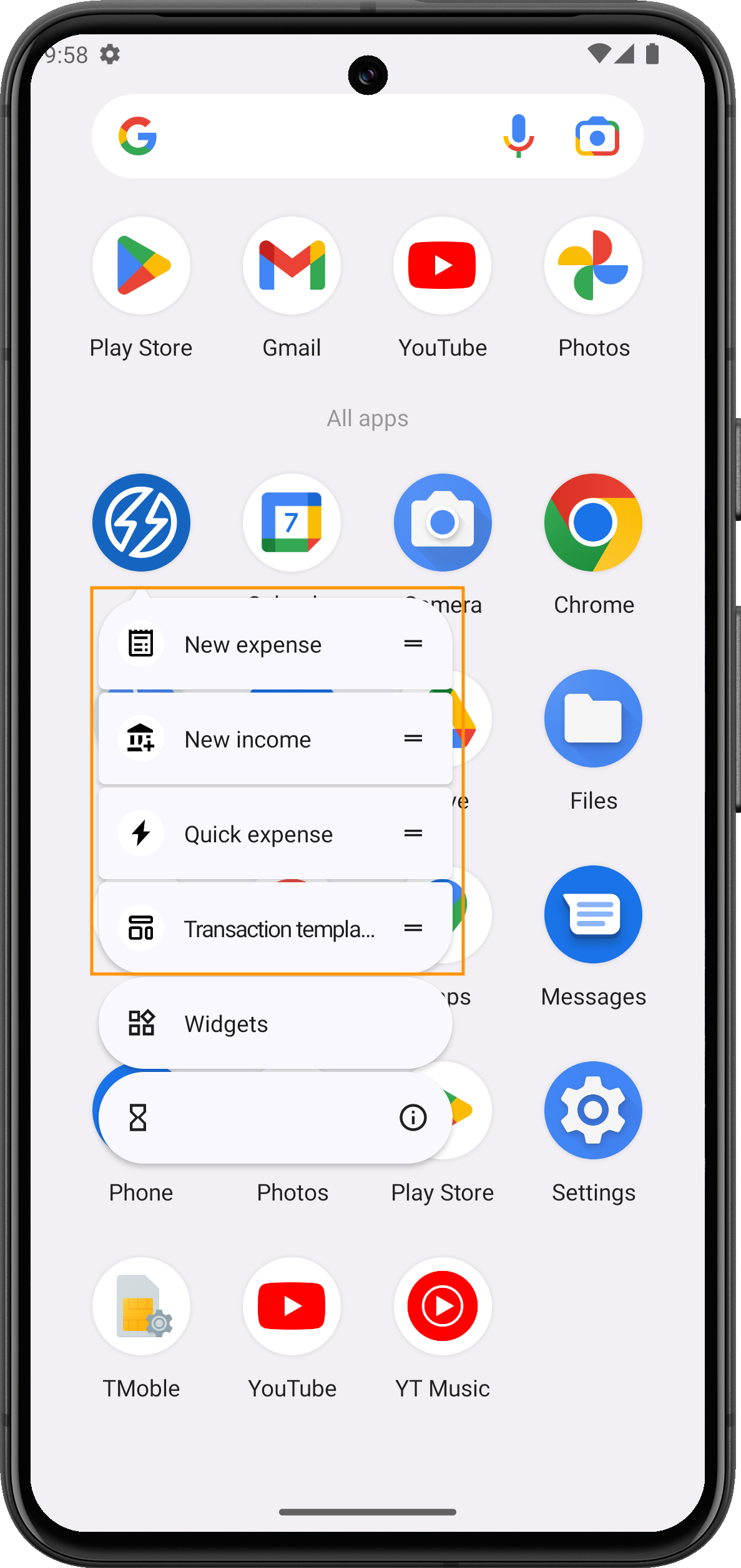Image resolution: width=741 pixels, height=1568 pixels.
Task: Open the Quick expense shortcut
Action: (x=258, y=834)
